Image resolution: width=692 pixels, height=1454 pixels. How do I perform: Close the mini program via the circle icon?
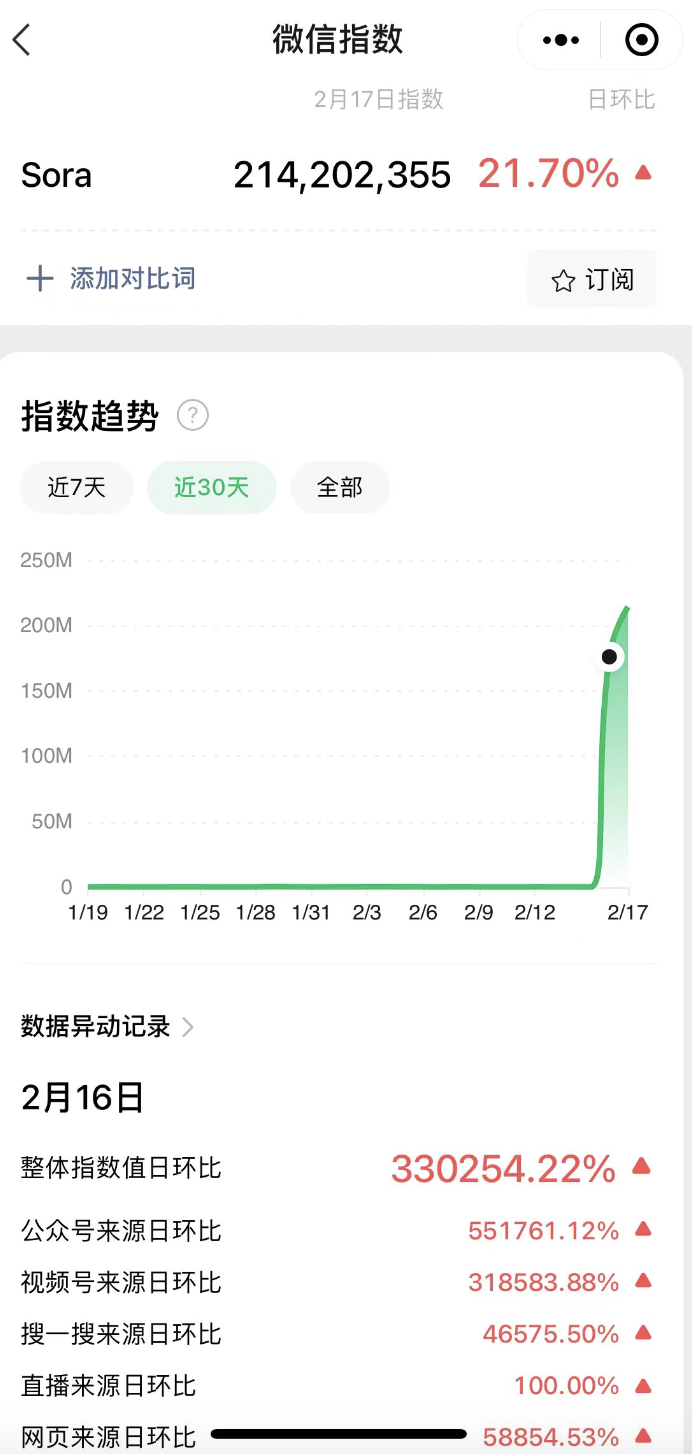tap(641, 40)
